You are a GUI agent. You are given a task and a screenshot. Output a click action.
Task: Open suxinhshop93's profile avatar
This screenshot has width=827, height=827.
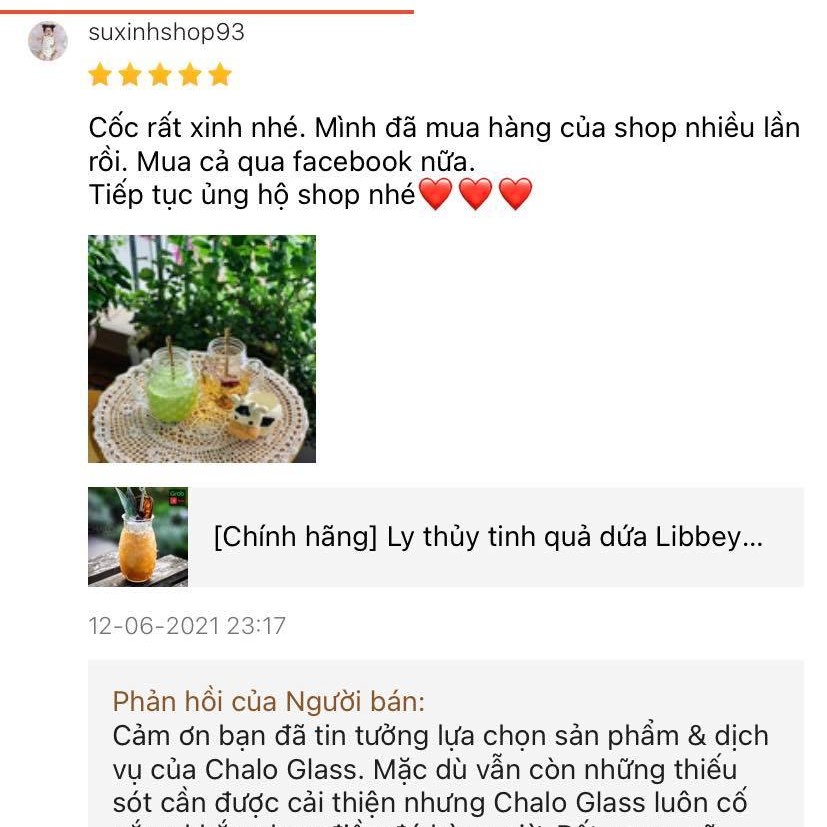click(x=48, y=41)
